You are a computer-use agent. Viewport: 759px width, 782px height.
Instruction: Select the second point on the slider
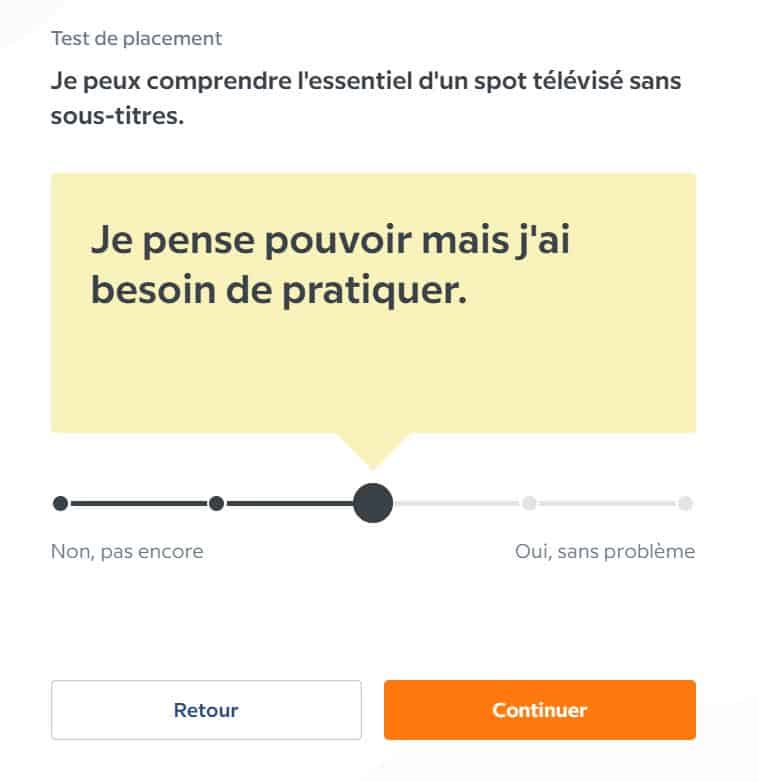click(x=216, y=503)
